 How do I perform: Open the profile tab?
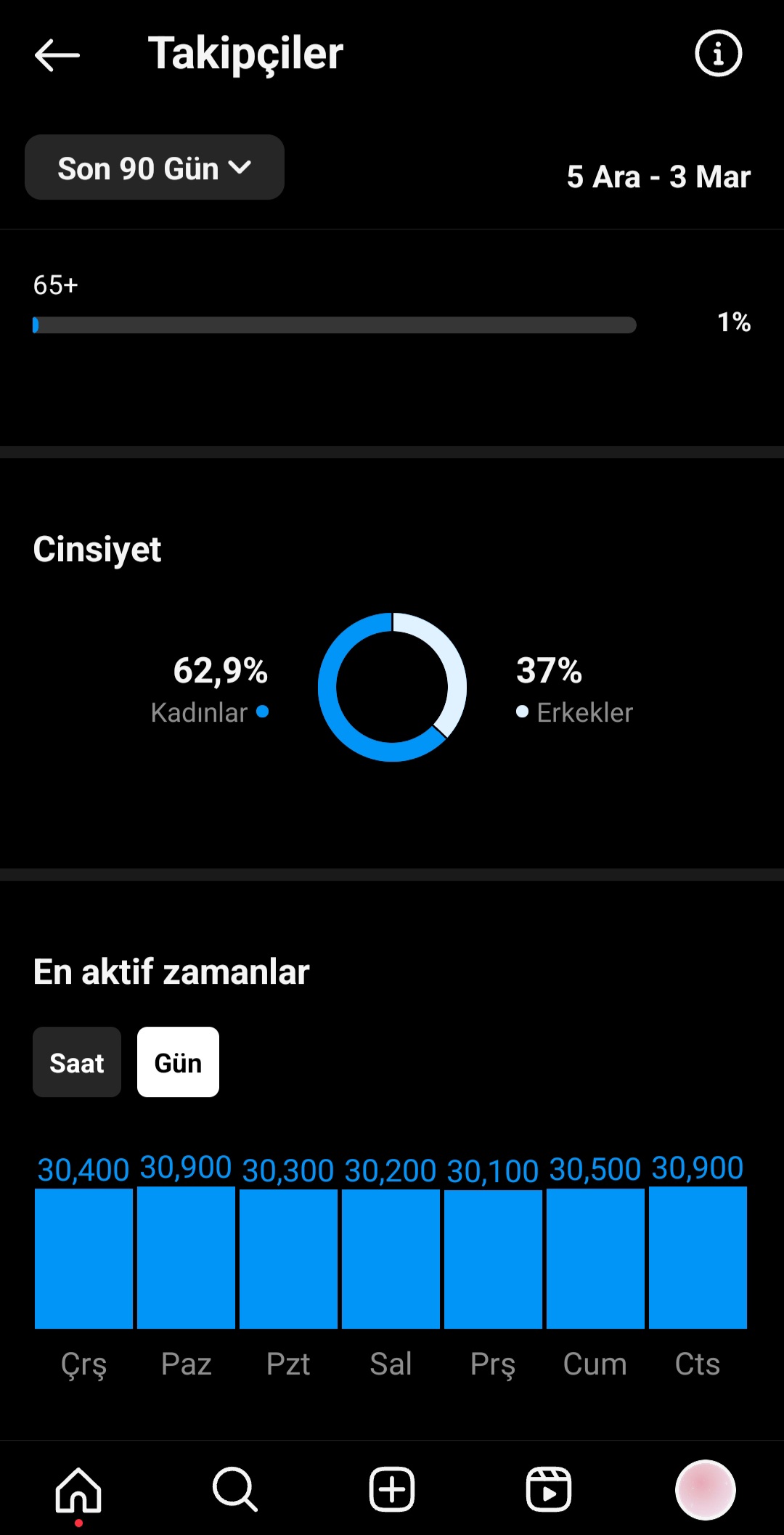pos(706,1490)
